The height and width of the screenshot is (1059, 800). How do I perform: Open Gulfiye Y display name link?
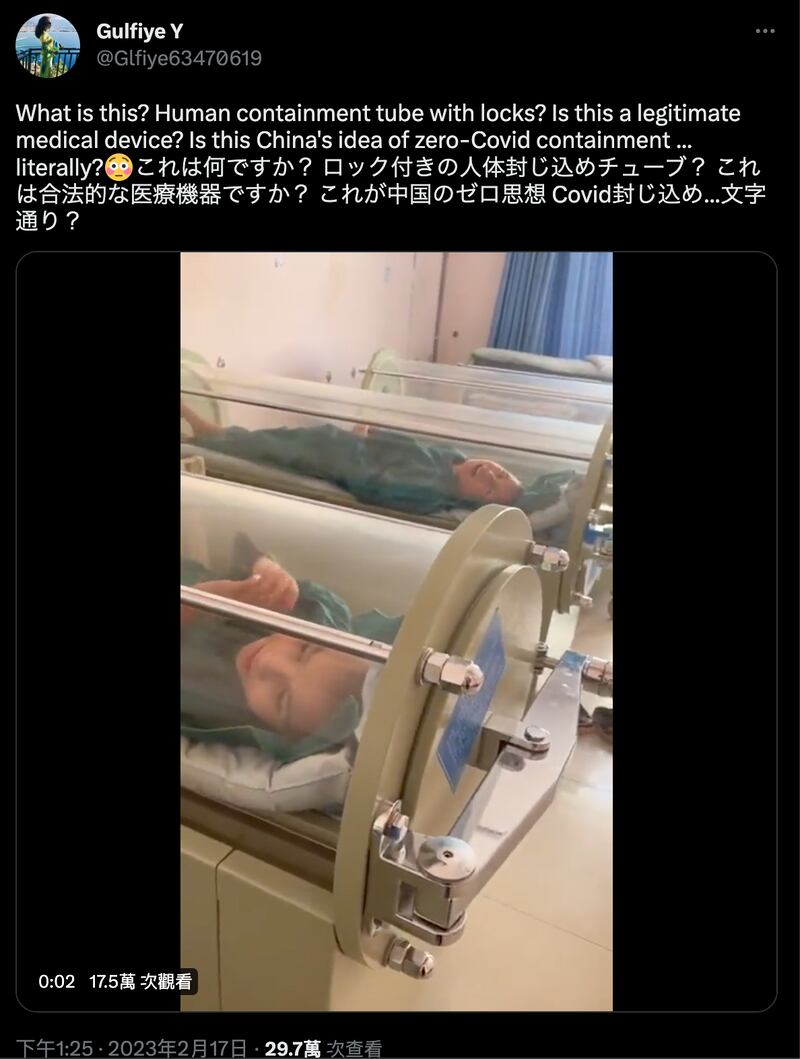point(139,31)
